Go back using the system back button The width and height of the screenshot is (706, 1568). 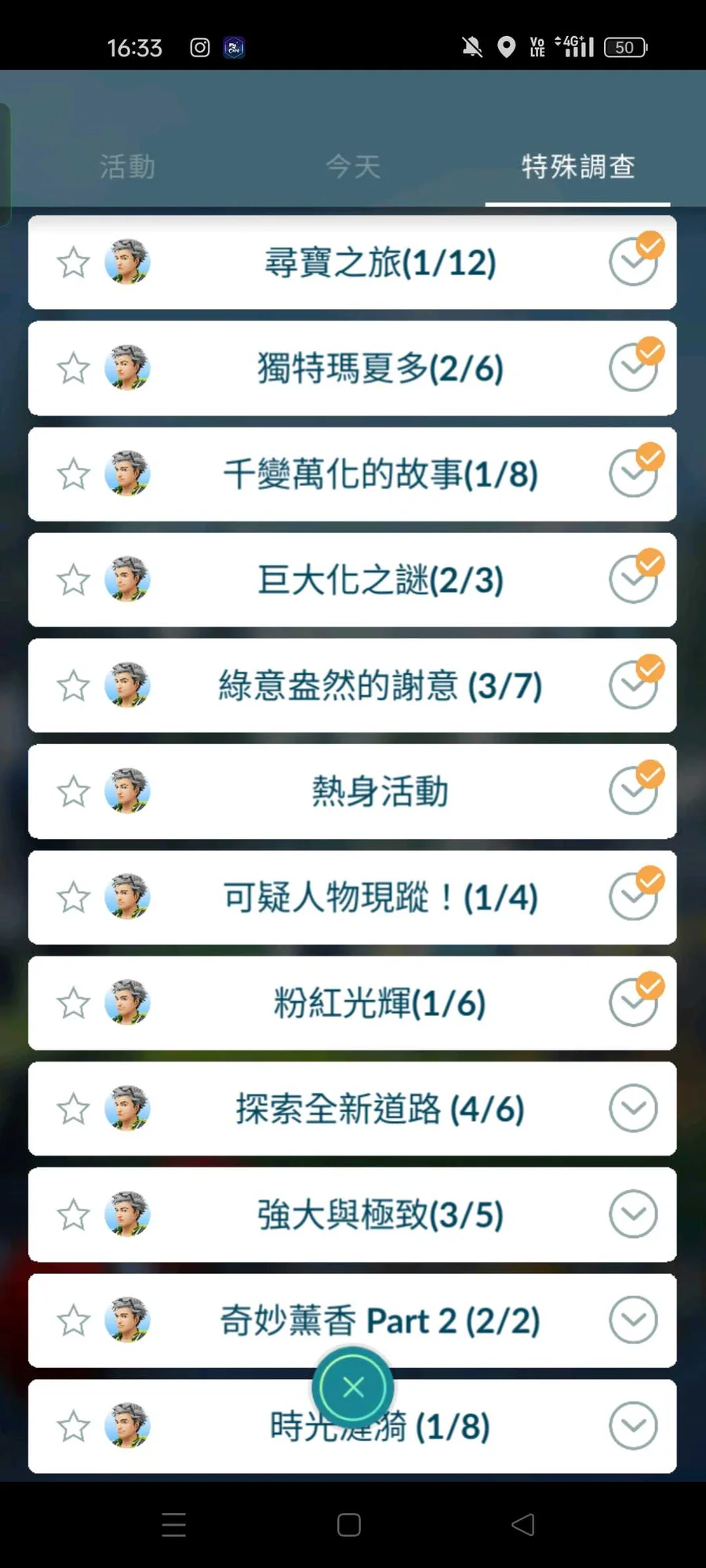pos(522,1525)
